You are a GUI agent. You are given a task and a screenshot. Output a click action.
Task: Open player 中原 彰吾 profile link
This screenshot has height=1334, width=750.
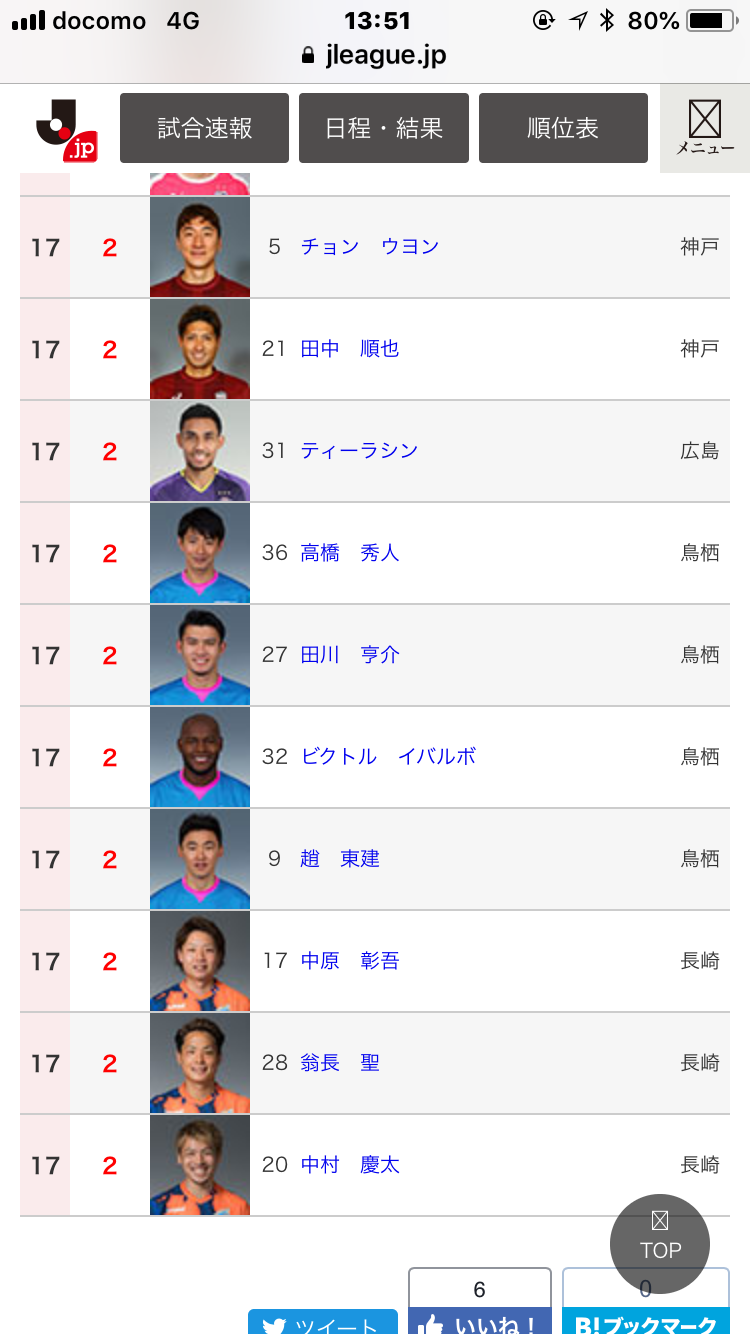[x=350, y=961]
